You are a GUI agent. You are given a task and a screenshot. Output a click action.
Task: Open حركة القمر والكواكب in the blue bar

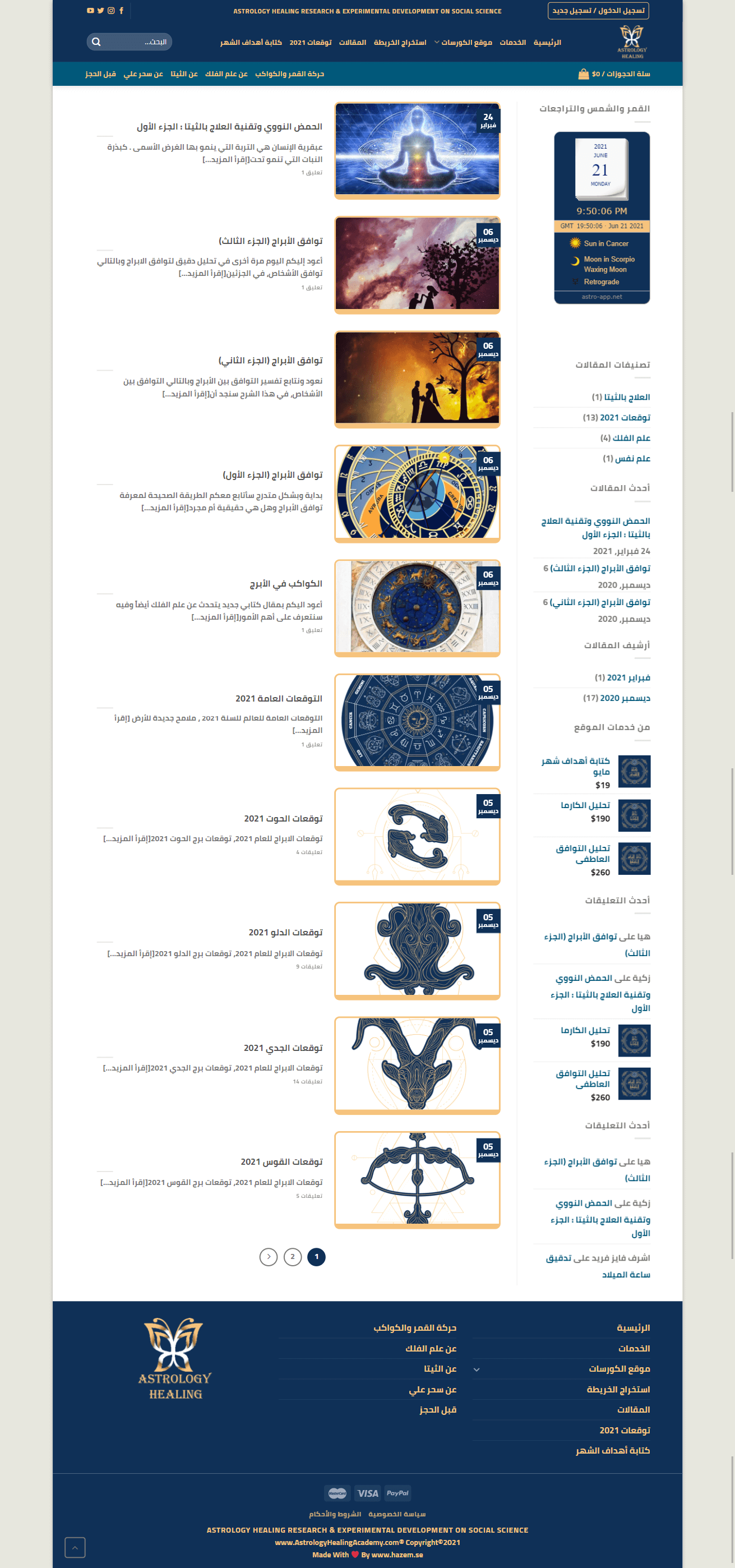click(289, 73)
